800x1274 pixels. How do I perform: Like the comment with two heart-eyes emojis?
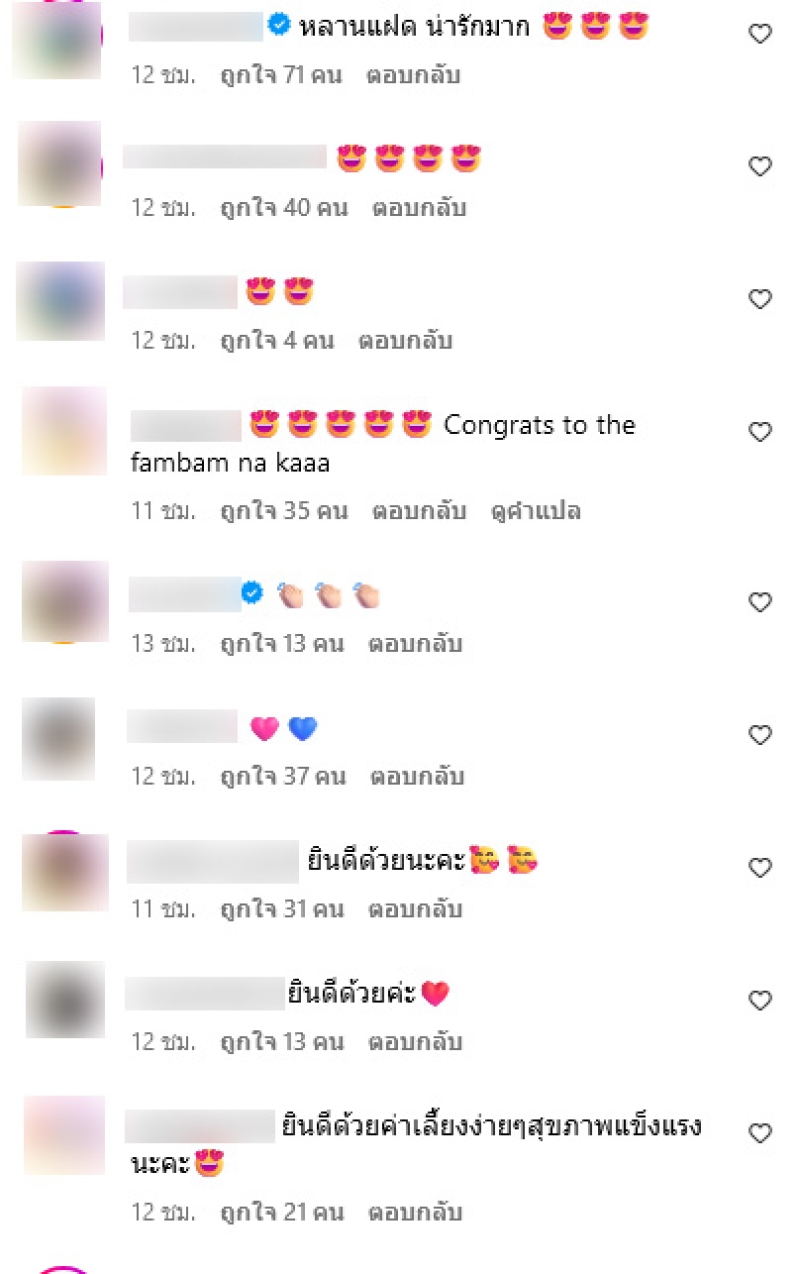(x=761, y=299)
